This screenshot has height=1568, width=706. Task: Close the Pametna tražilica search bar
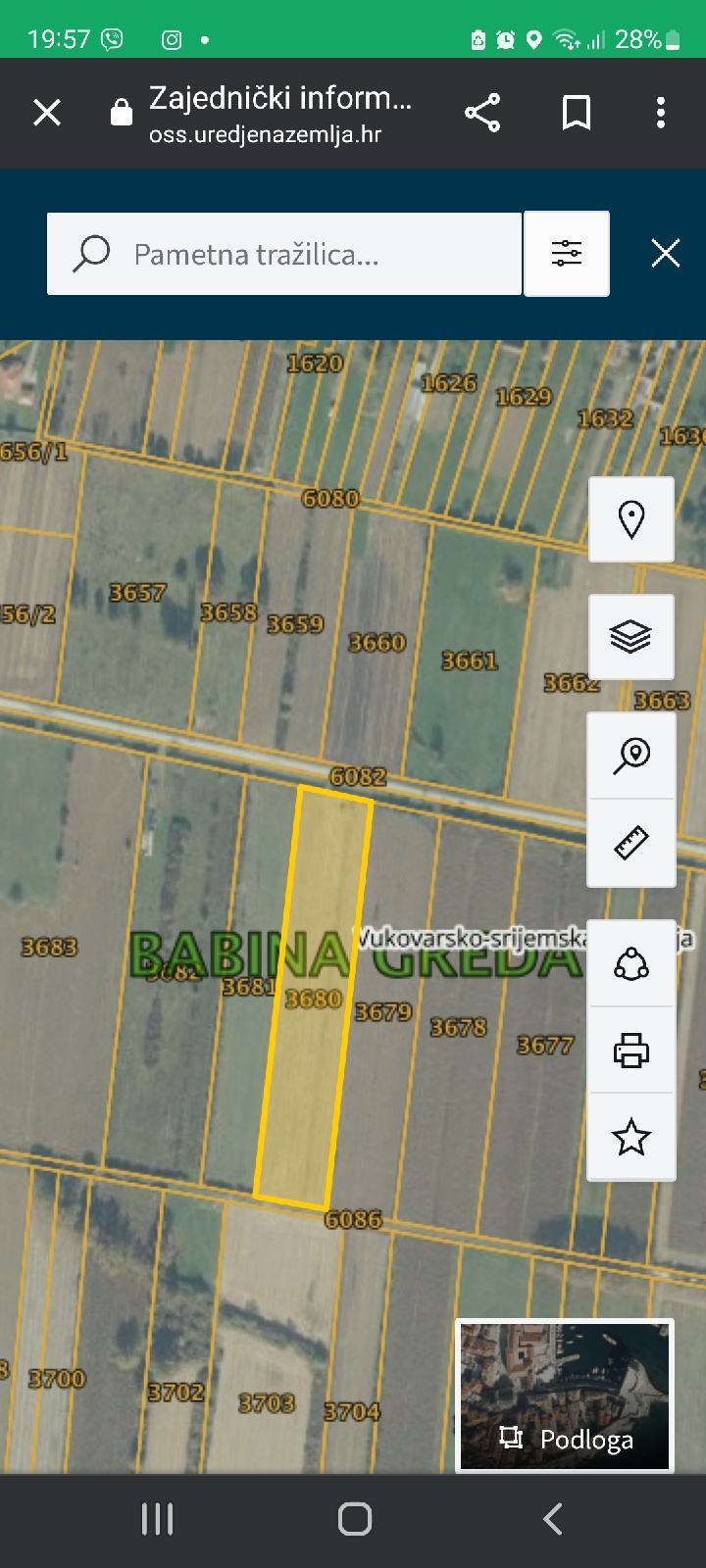[x=665, y=253]
